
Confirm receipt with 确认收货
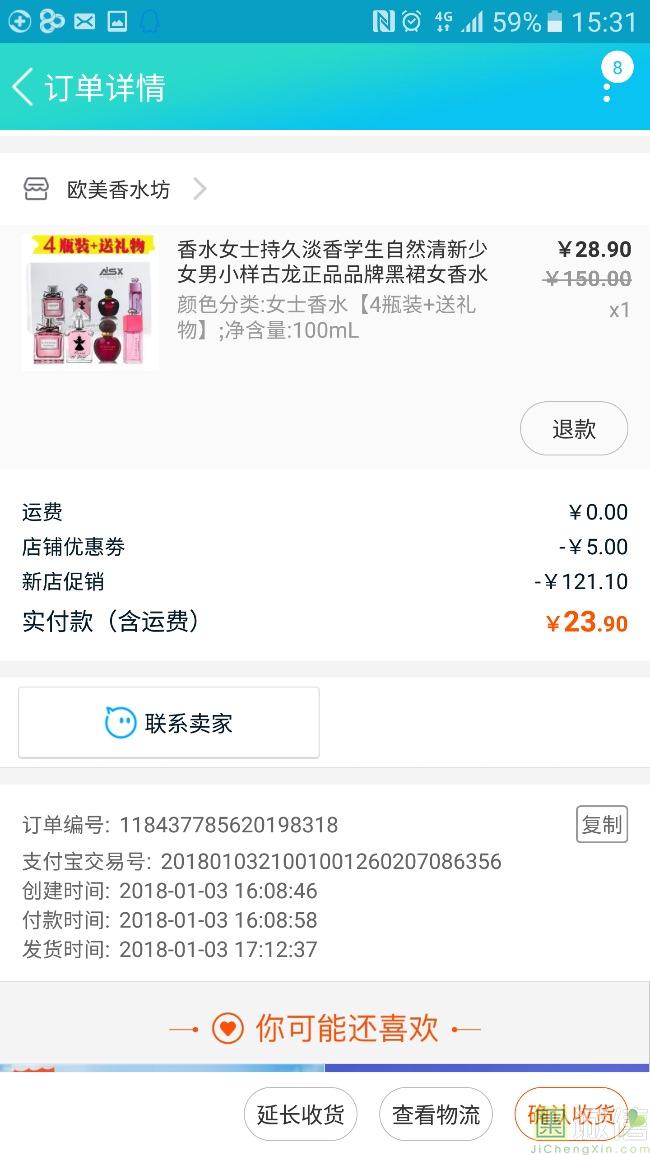[x=570, y=1114]
